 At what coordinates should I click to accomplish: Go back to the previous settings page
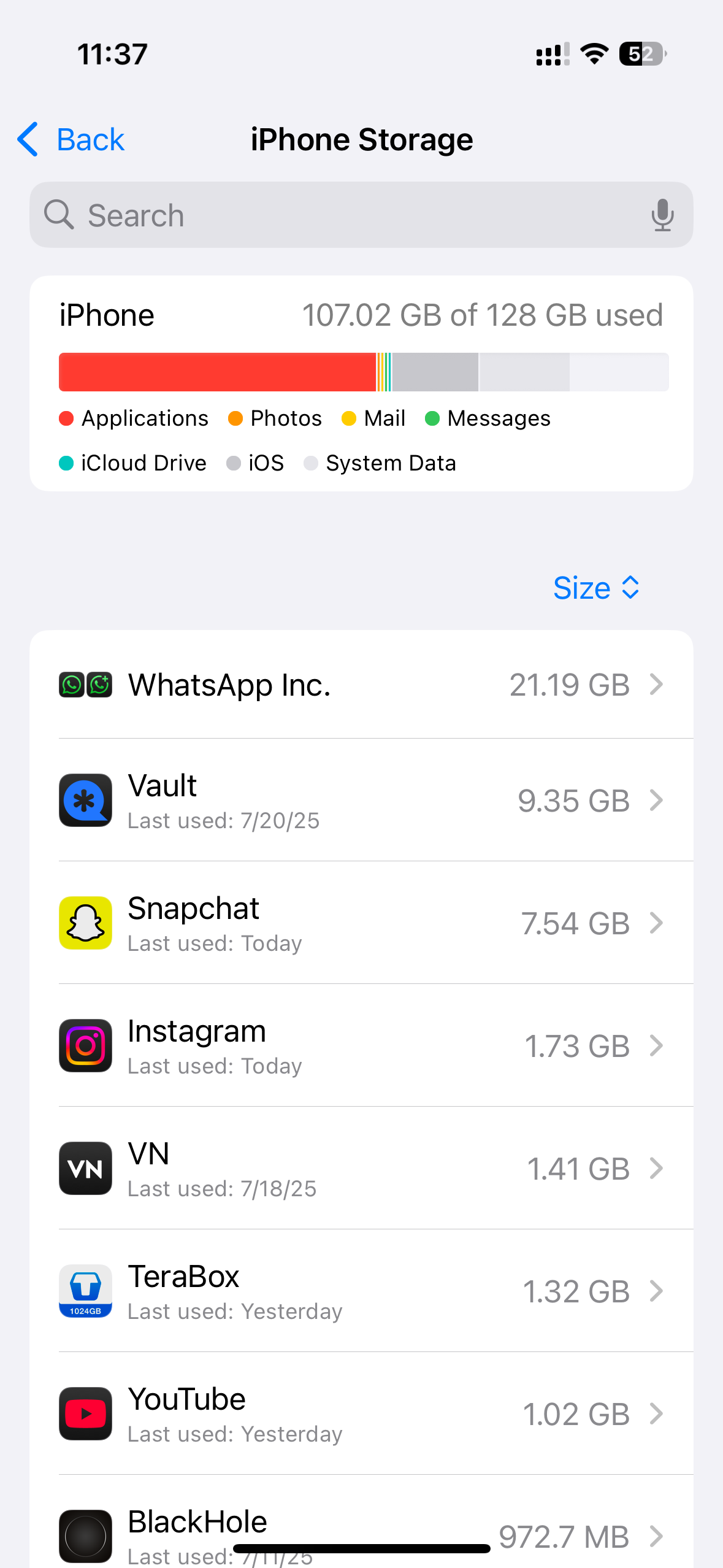(71, 139)
